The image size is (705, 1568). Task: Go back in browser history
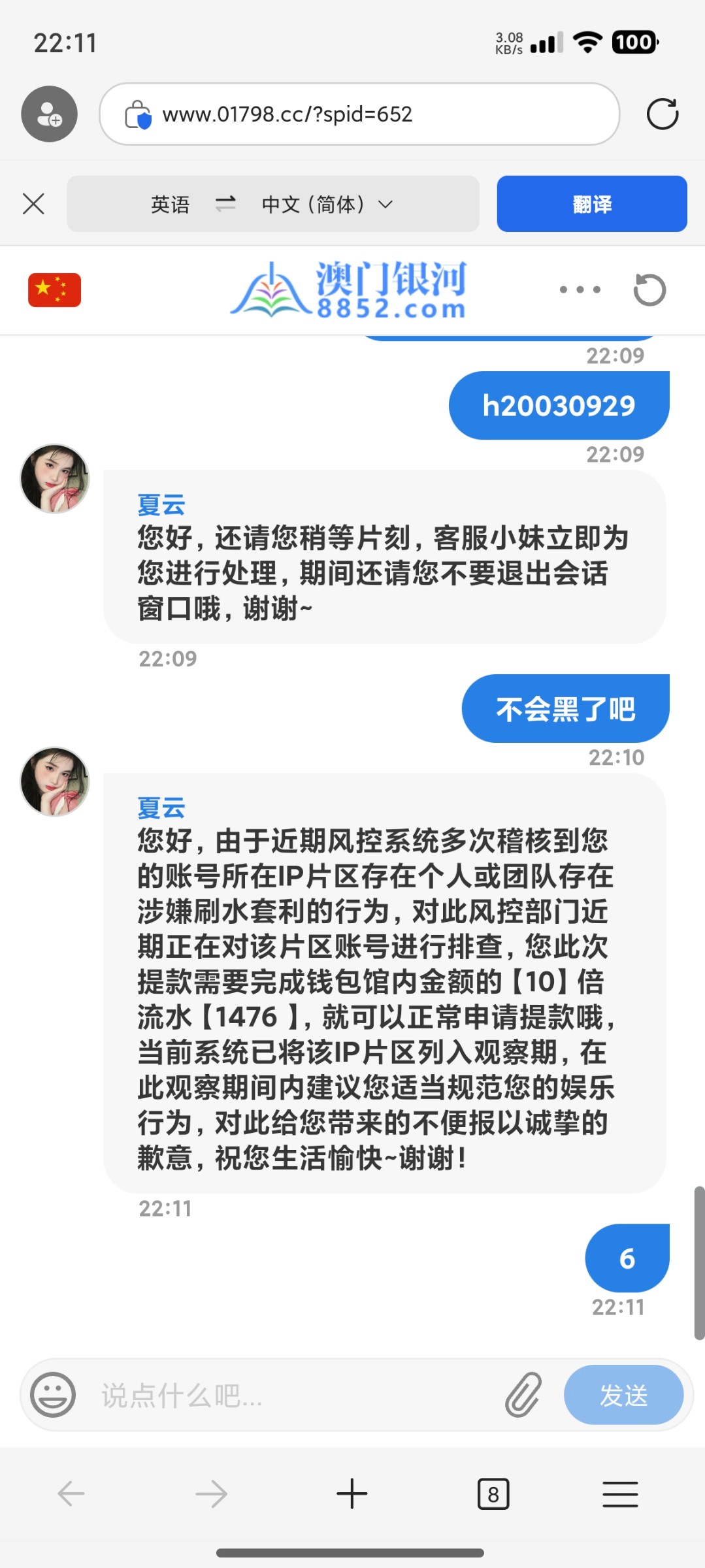71,1494
